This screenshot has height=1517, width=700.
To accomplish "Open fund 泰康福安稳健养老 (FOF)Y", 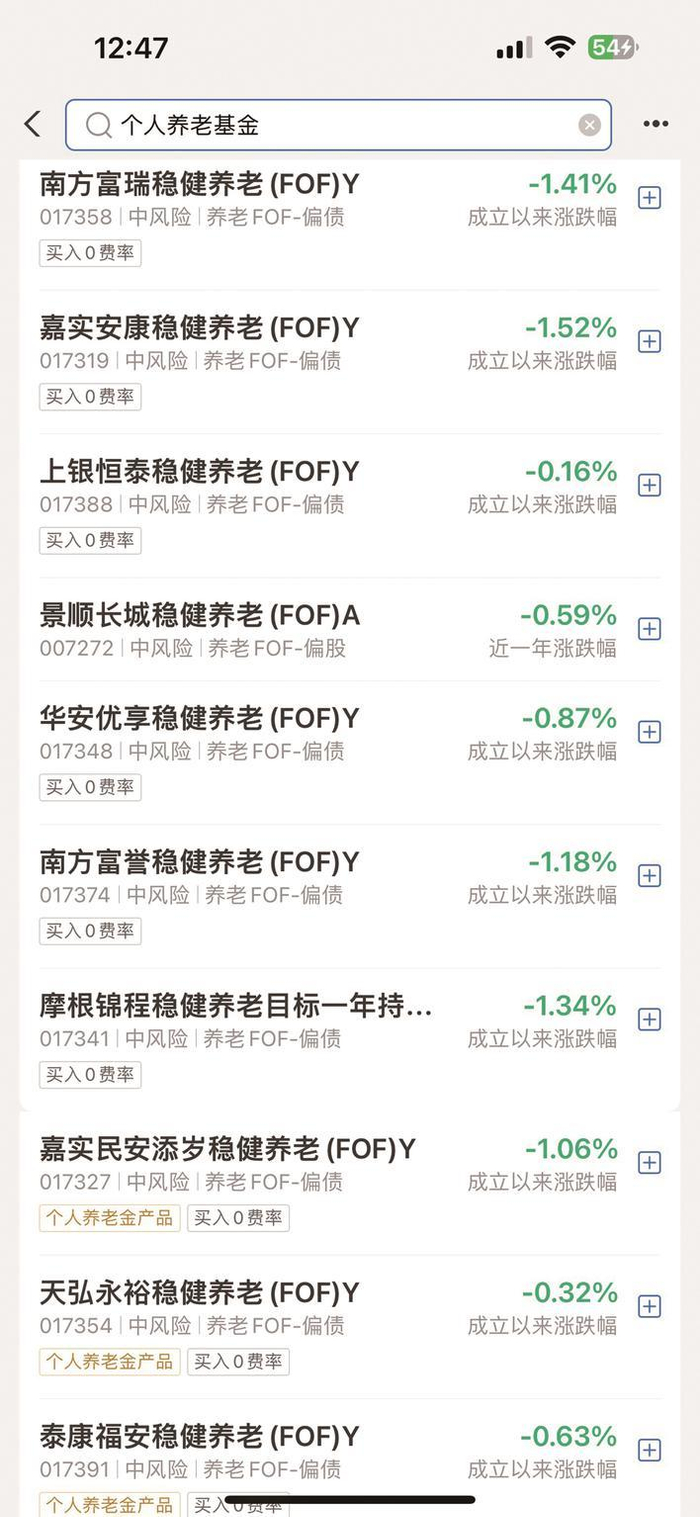I will [x=200, y=1437].
